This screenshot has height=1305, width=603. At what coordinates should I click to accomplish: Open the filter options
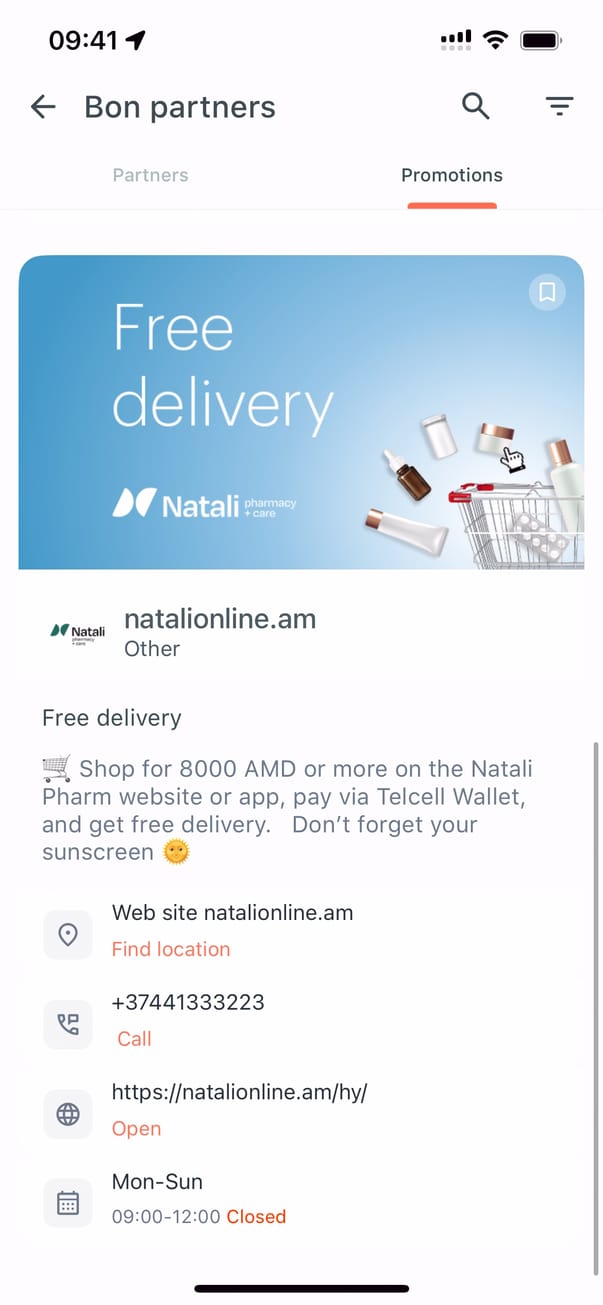(559, 106)
